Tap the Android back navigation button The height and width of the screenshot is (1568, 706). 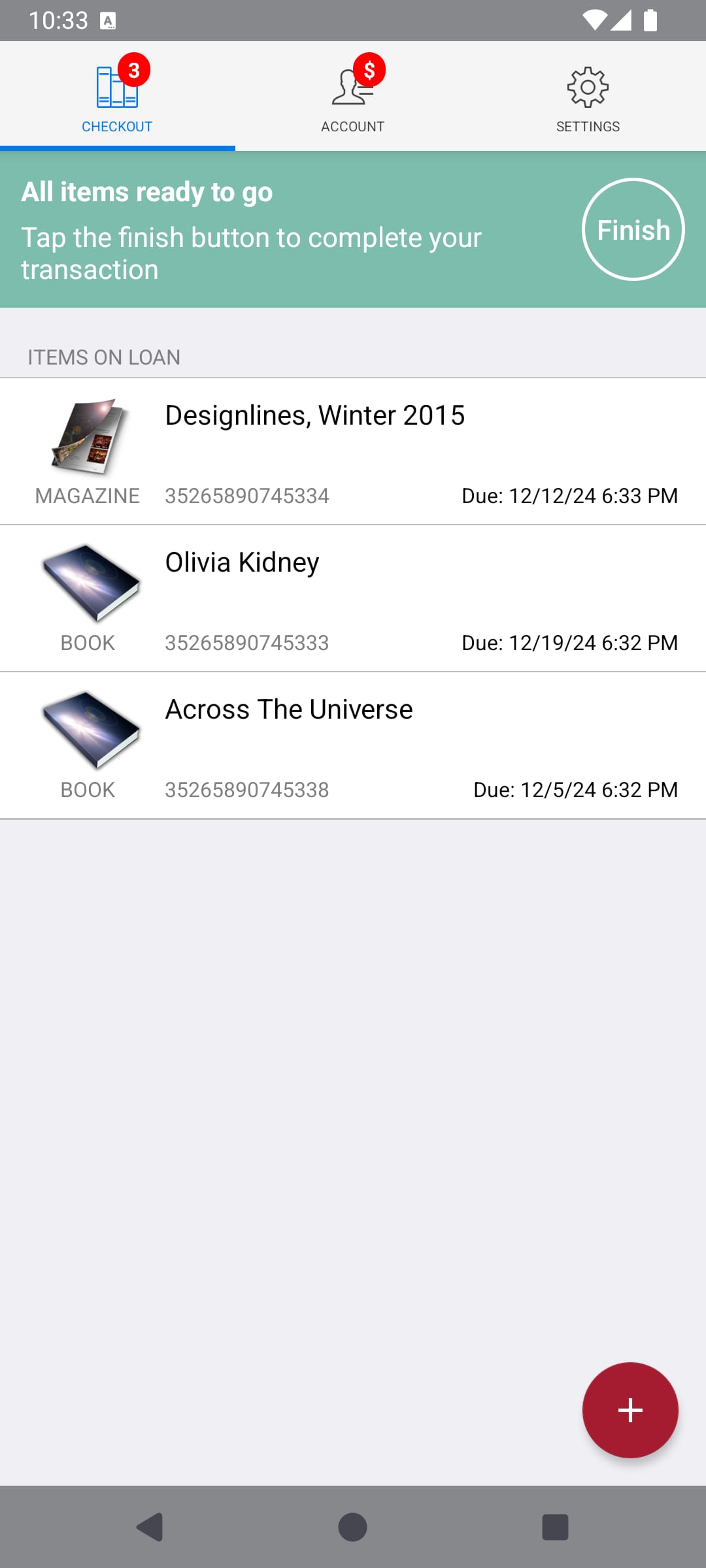[149, 1527]
